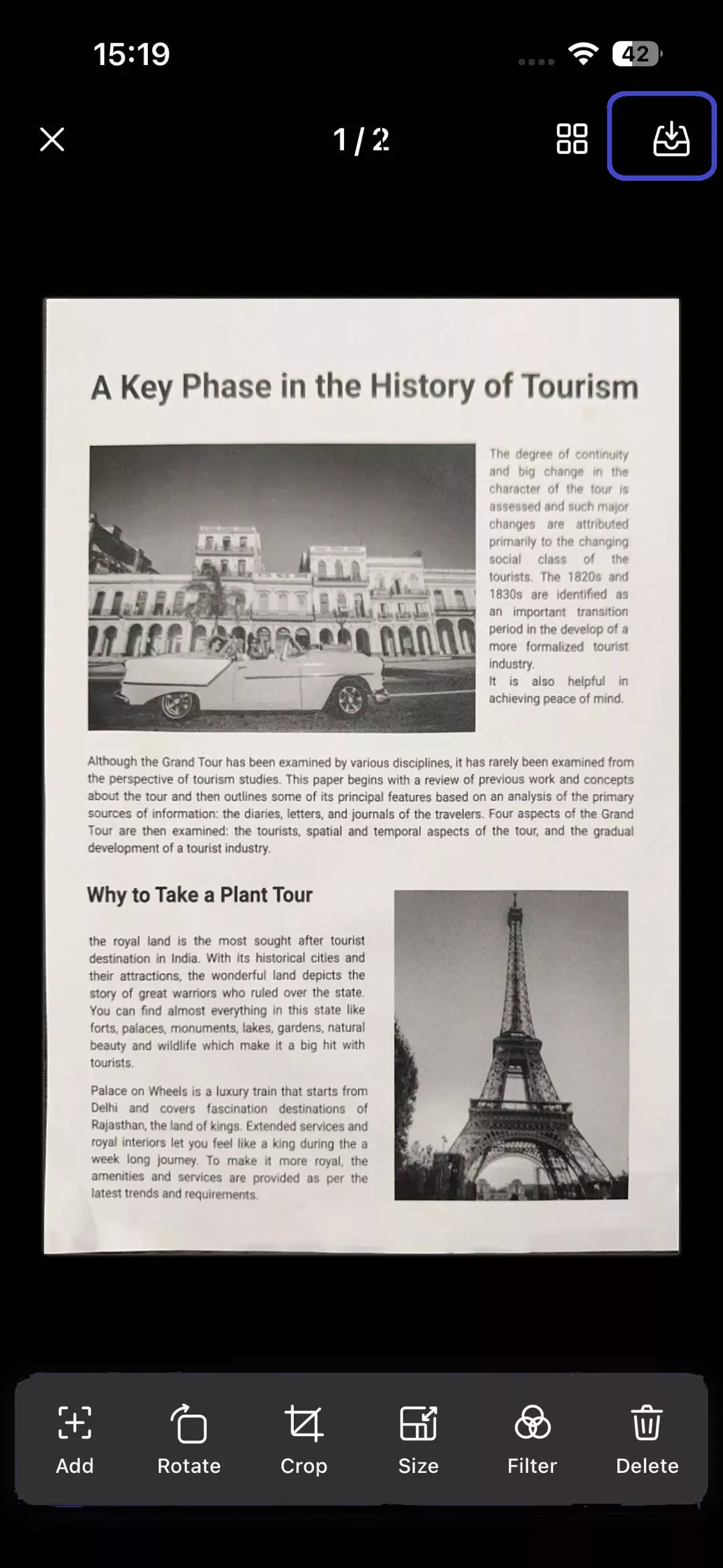Save the scanned document
723x1568 pixels.
(670, 139)
